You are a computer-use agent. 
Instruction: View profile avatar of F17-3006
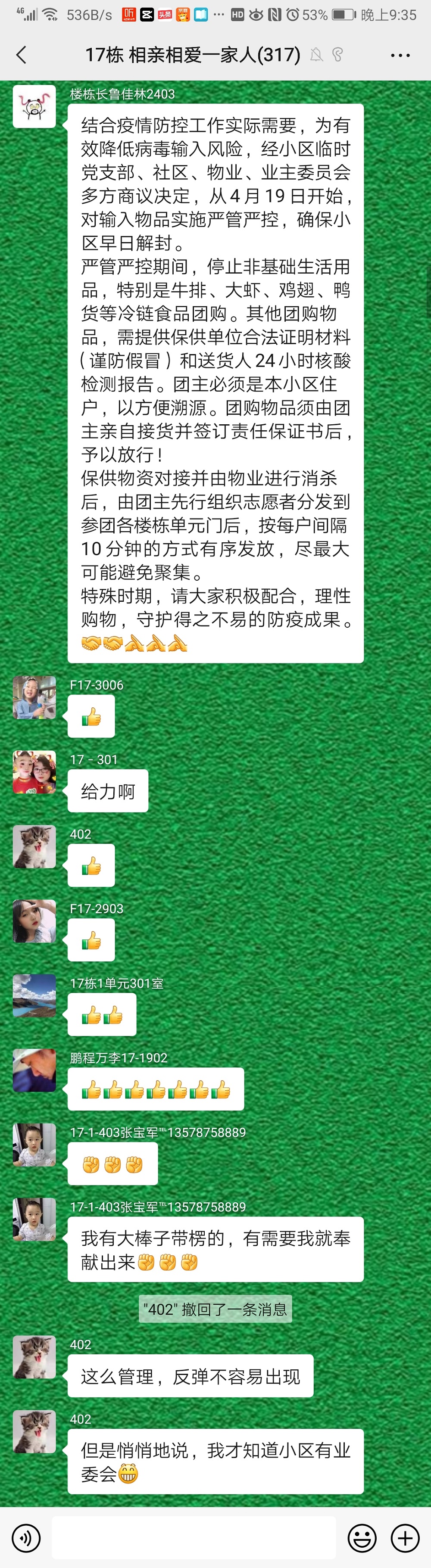[34, 697]
